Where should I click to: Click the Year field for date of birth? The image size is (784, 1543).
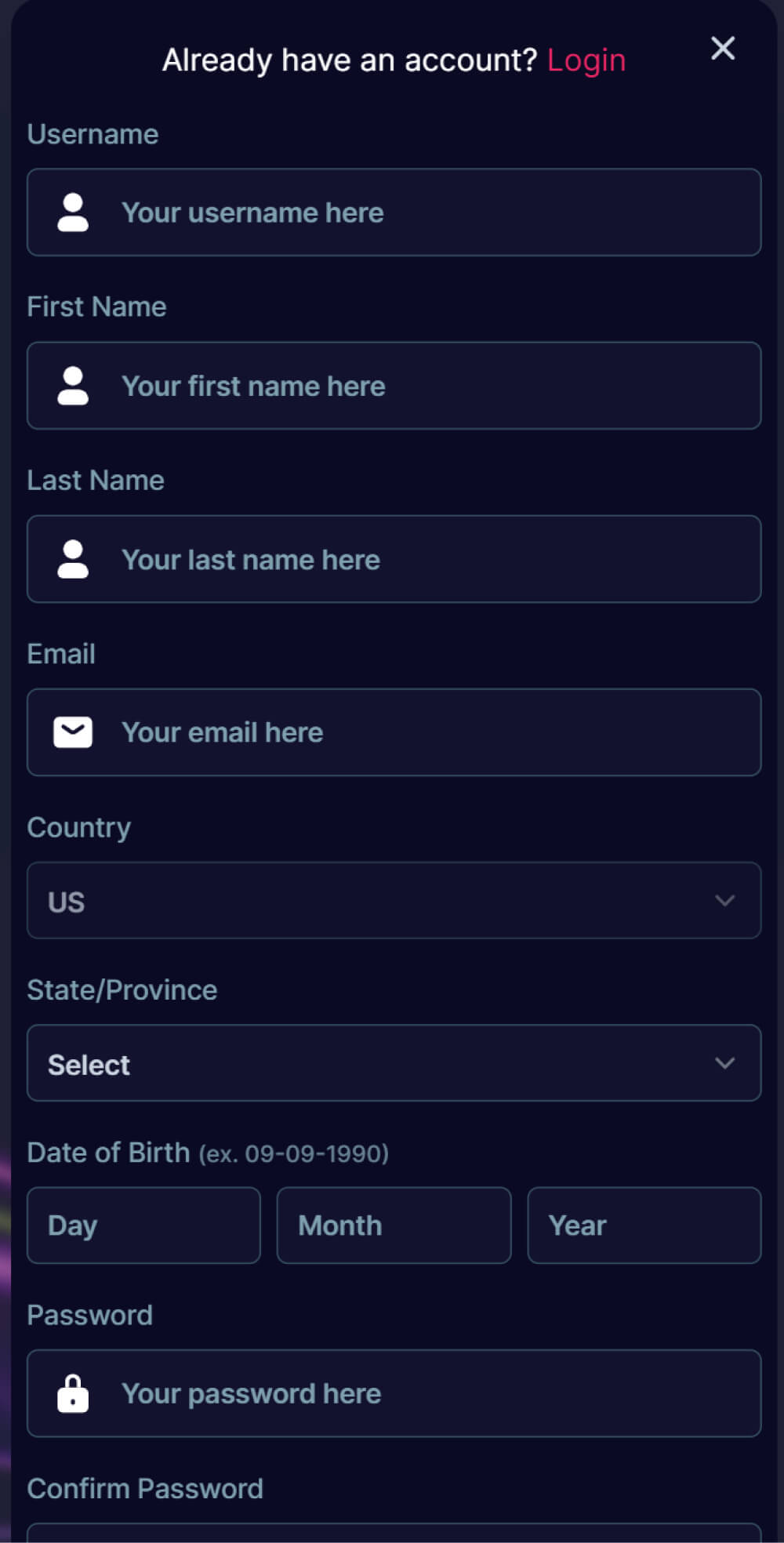pos(644,1225)
